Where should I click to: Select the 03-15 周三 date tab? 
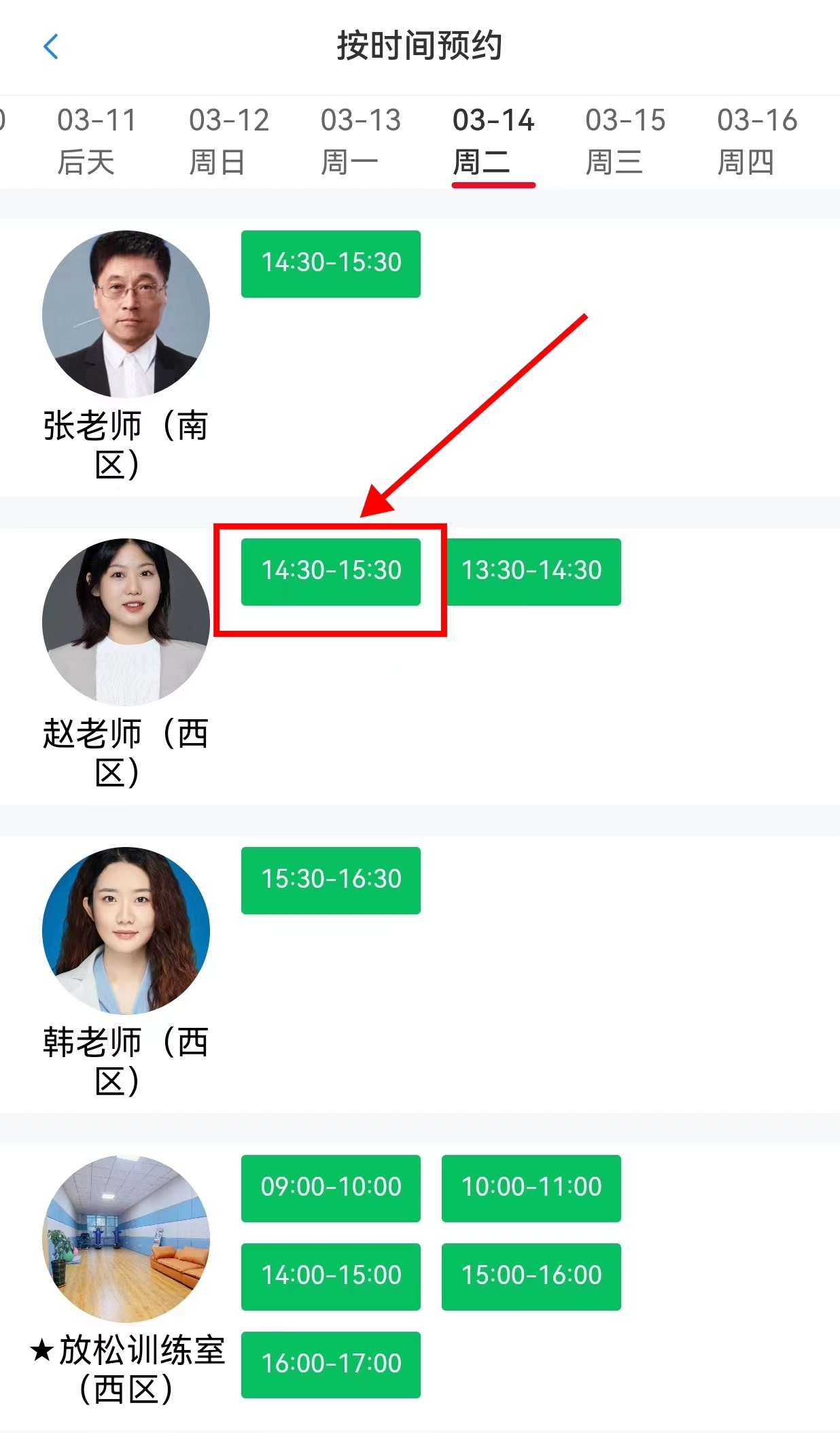(x=625, y=141)
